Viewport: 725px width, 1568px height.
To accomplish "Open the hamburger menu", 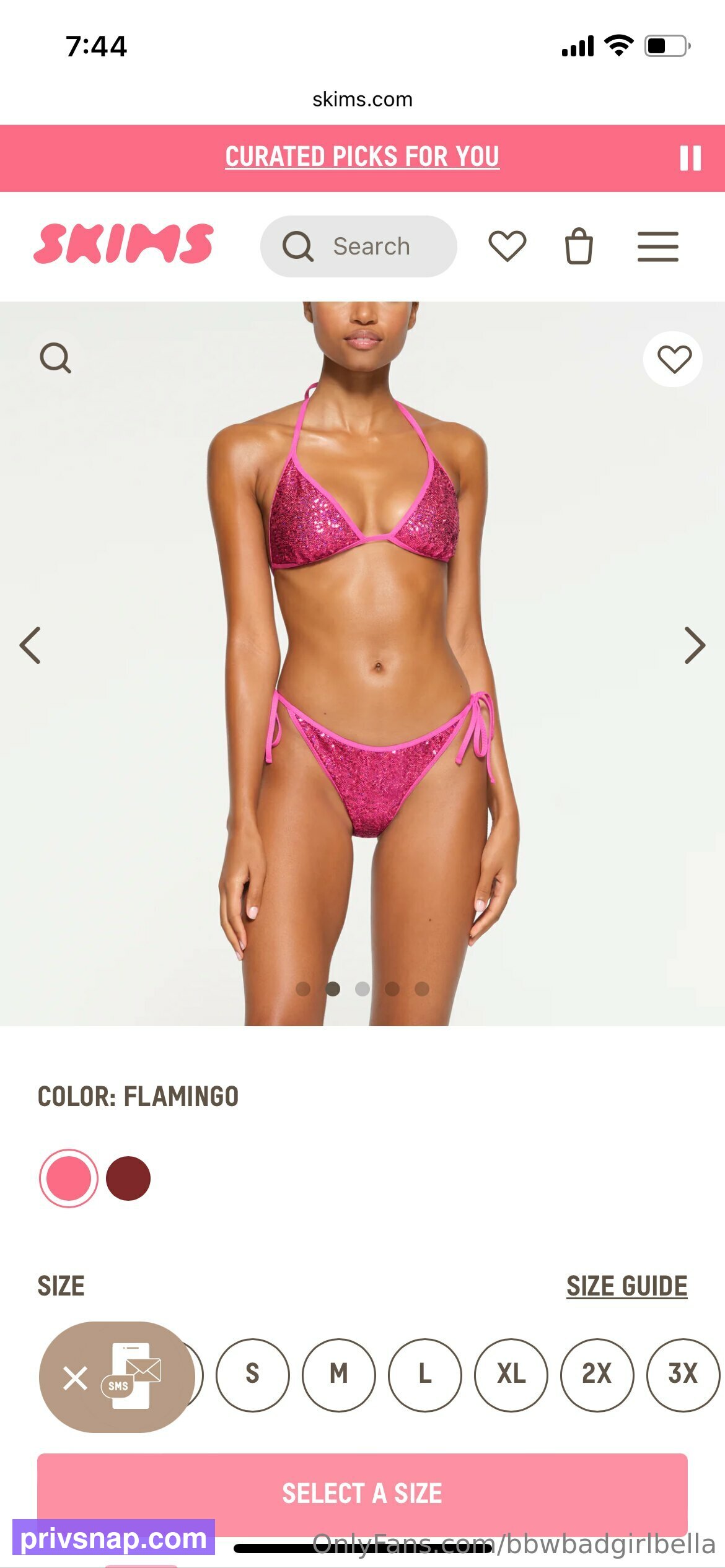I will point(657,246).
